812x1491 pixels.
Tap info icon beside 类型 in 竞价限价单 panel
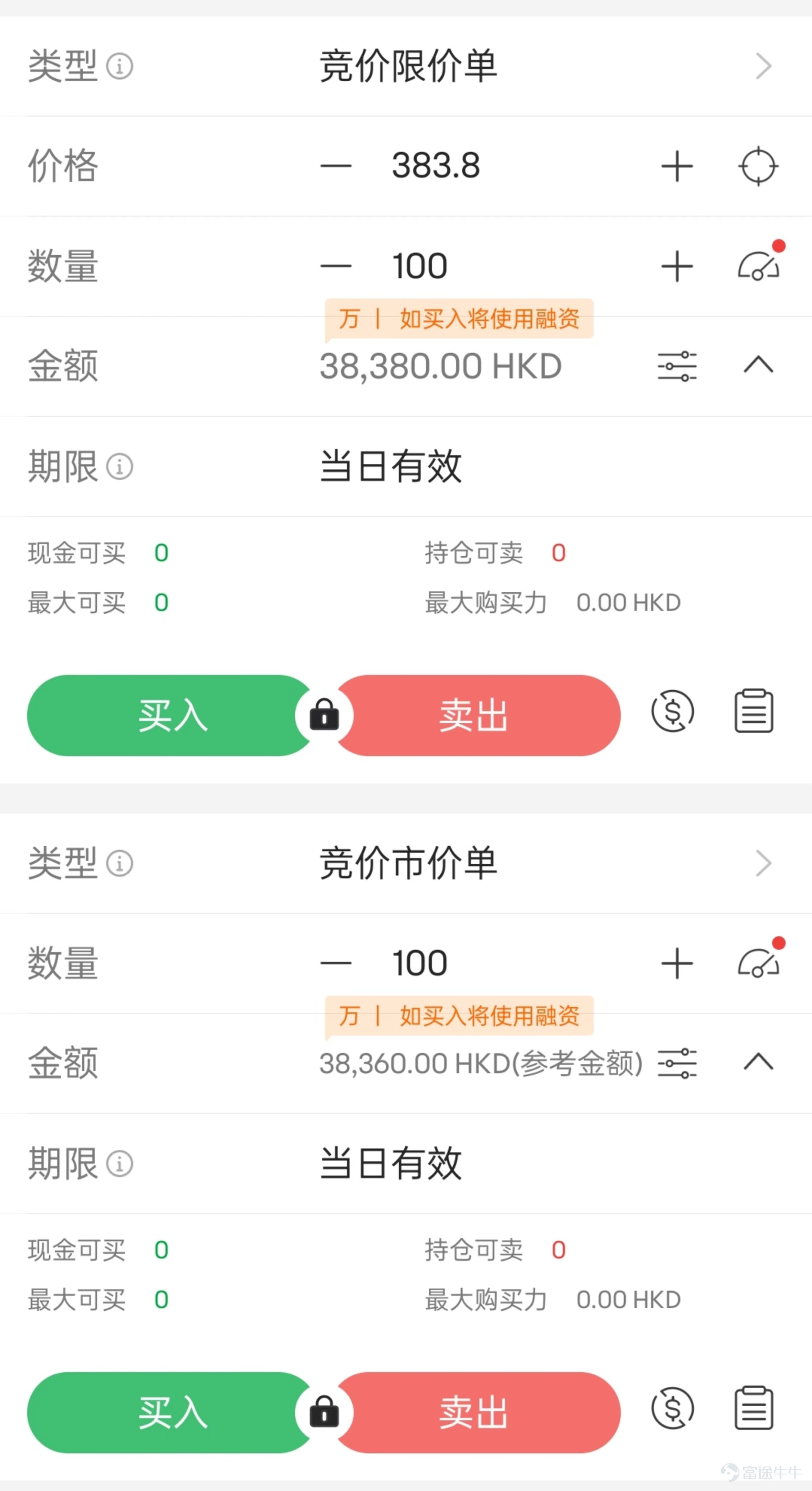120,66
